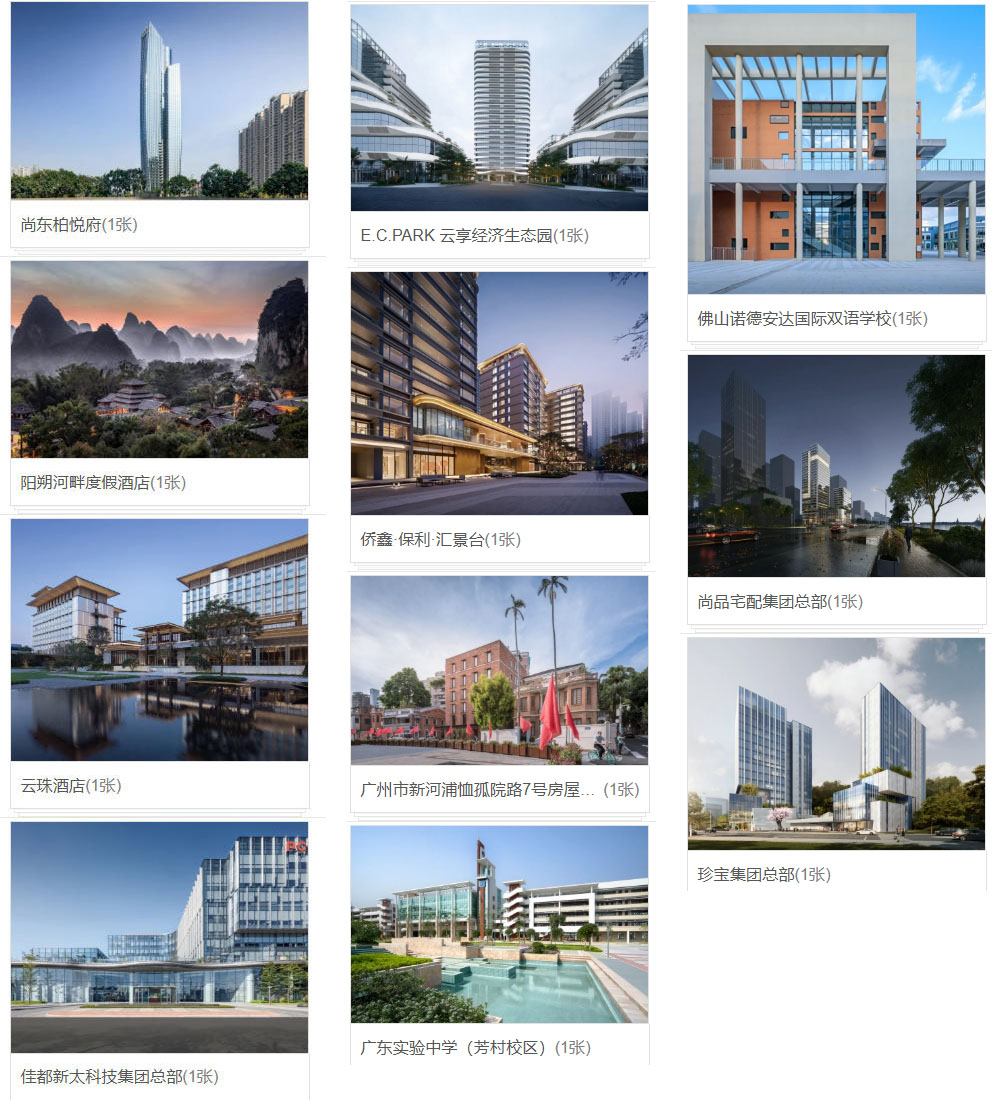Open the 佳都新太科技集团总部 album
This screenshot has width=1000, height=1101.
pos(159,937)
